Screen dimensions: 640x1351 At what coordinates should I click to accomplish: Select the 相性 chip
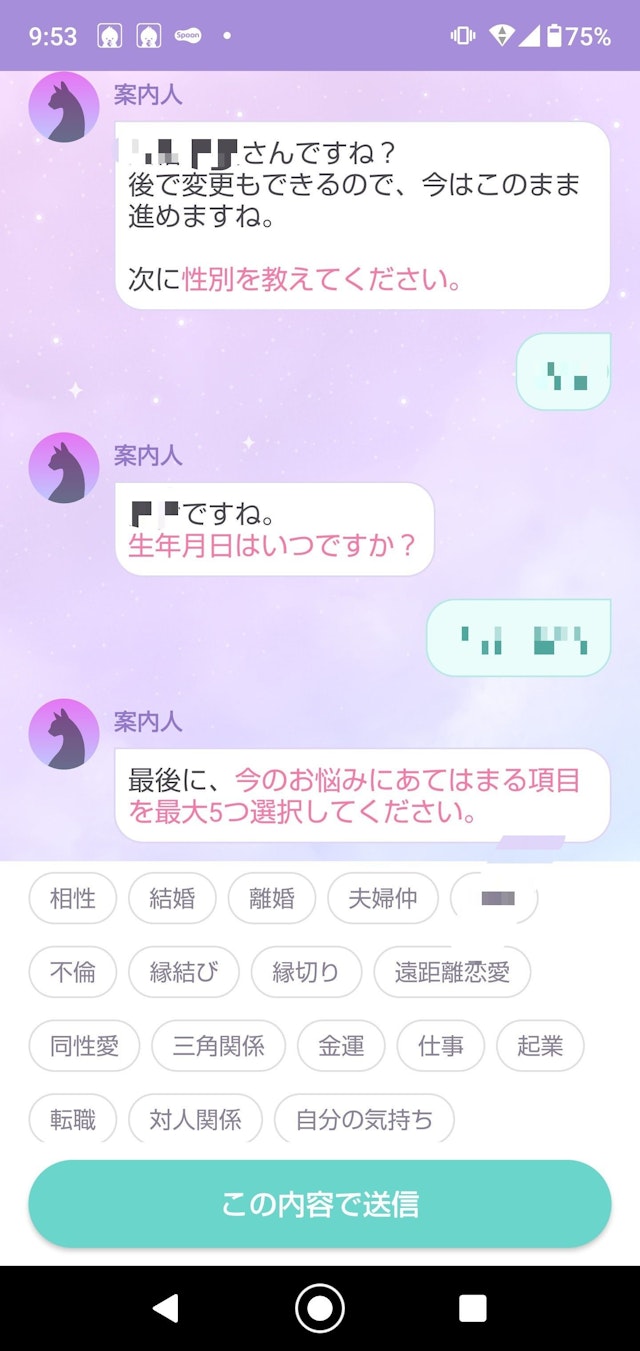73,898
